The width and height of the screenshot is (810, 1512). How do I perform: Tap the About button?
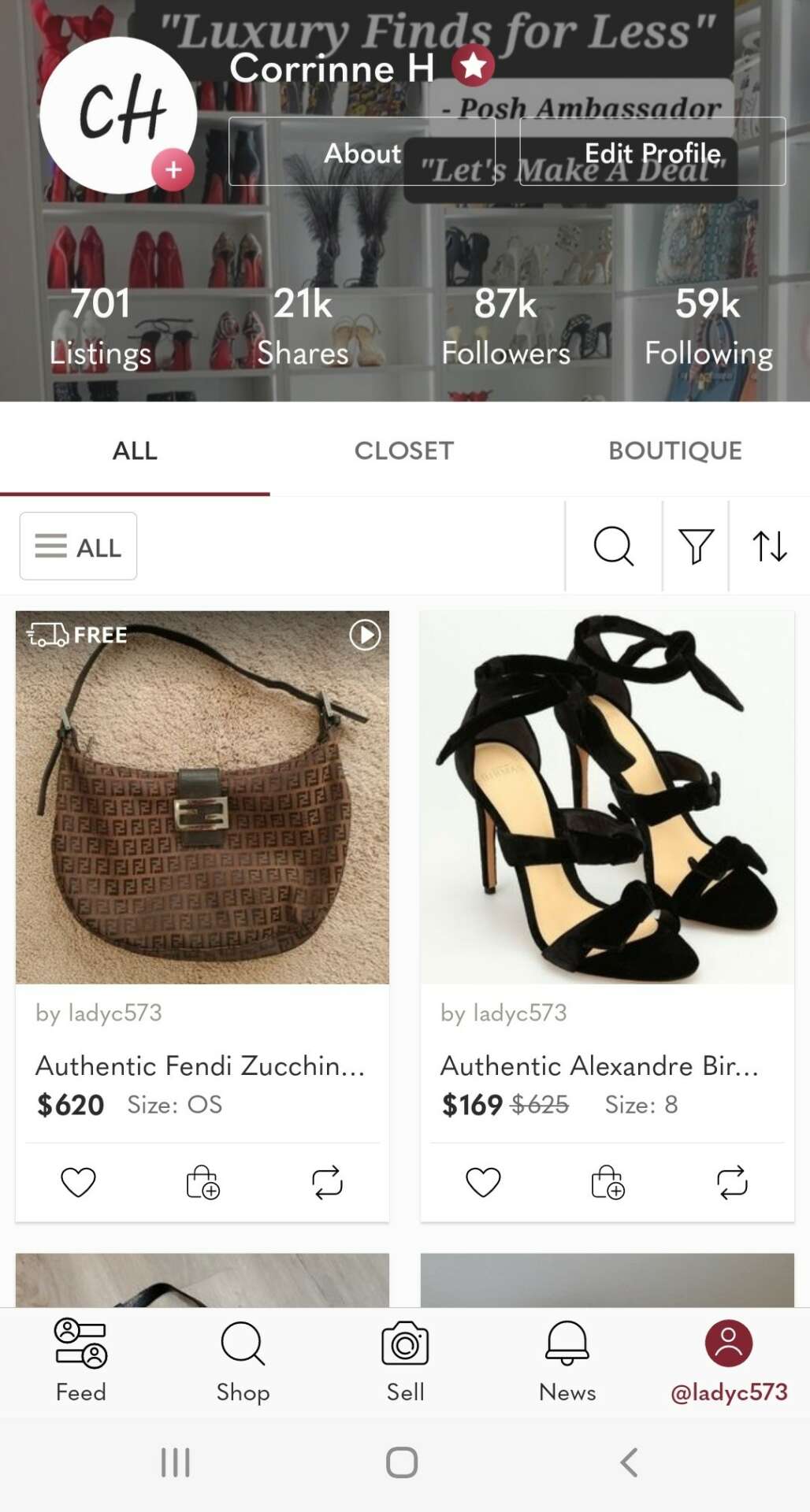click(362, 152)
